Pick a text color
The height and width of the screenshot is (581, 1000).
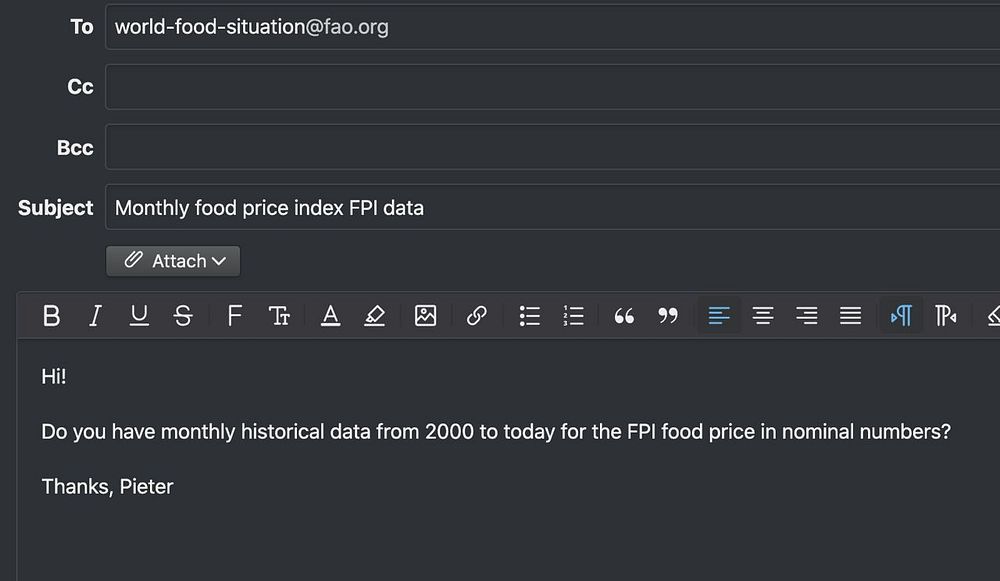coord(330,316)
